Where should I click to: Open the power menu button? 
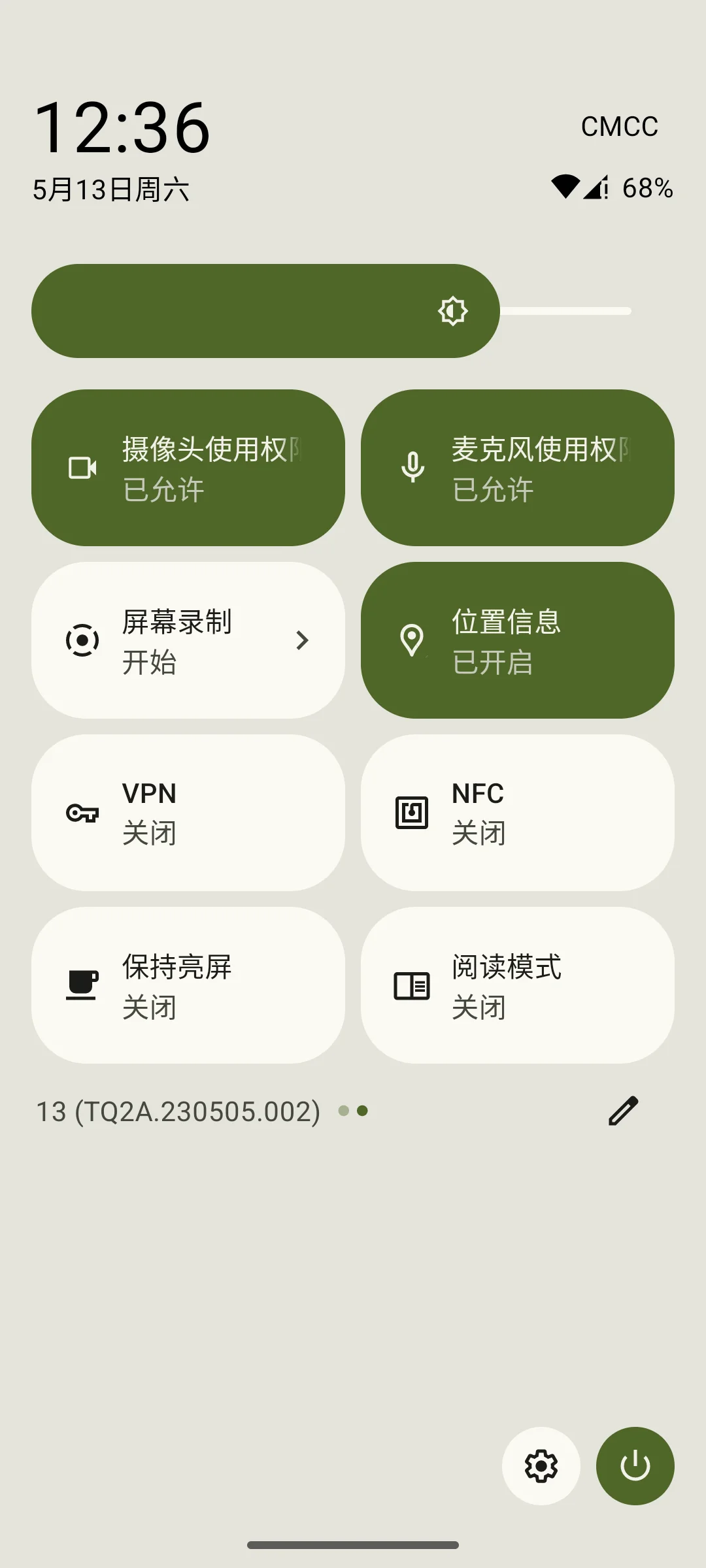[x=635, y=1466]
